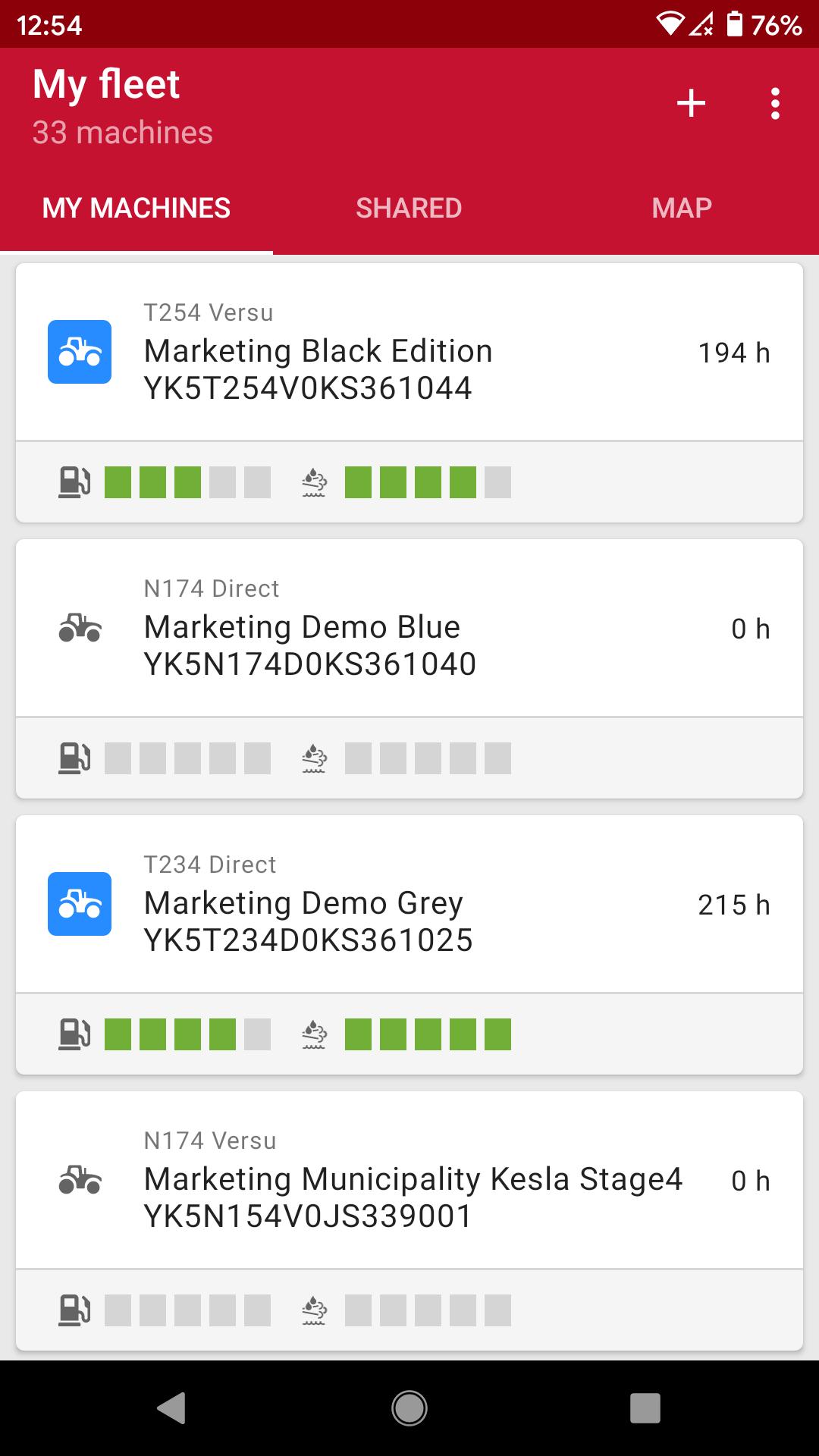This screenshot has width=819, height=1456.
Task: Switch to the Map tab
Action: 682,208
